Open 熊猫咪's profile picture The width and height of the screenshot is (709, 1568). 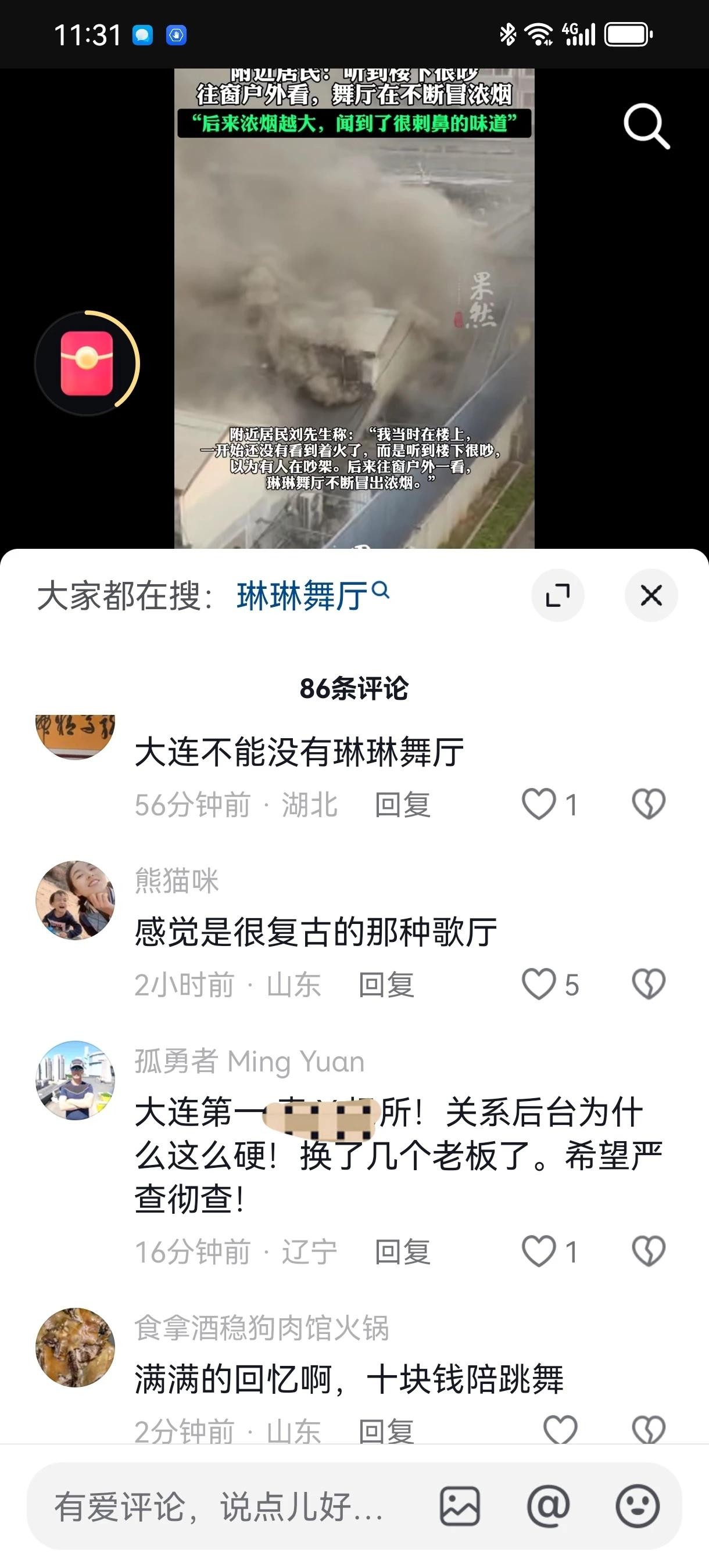(x=76, y=900)
